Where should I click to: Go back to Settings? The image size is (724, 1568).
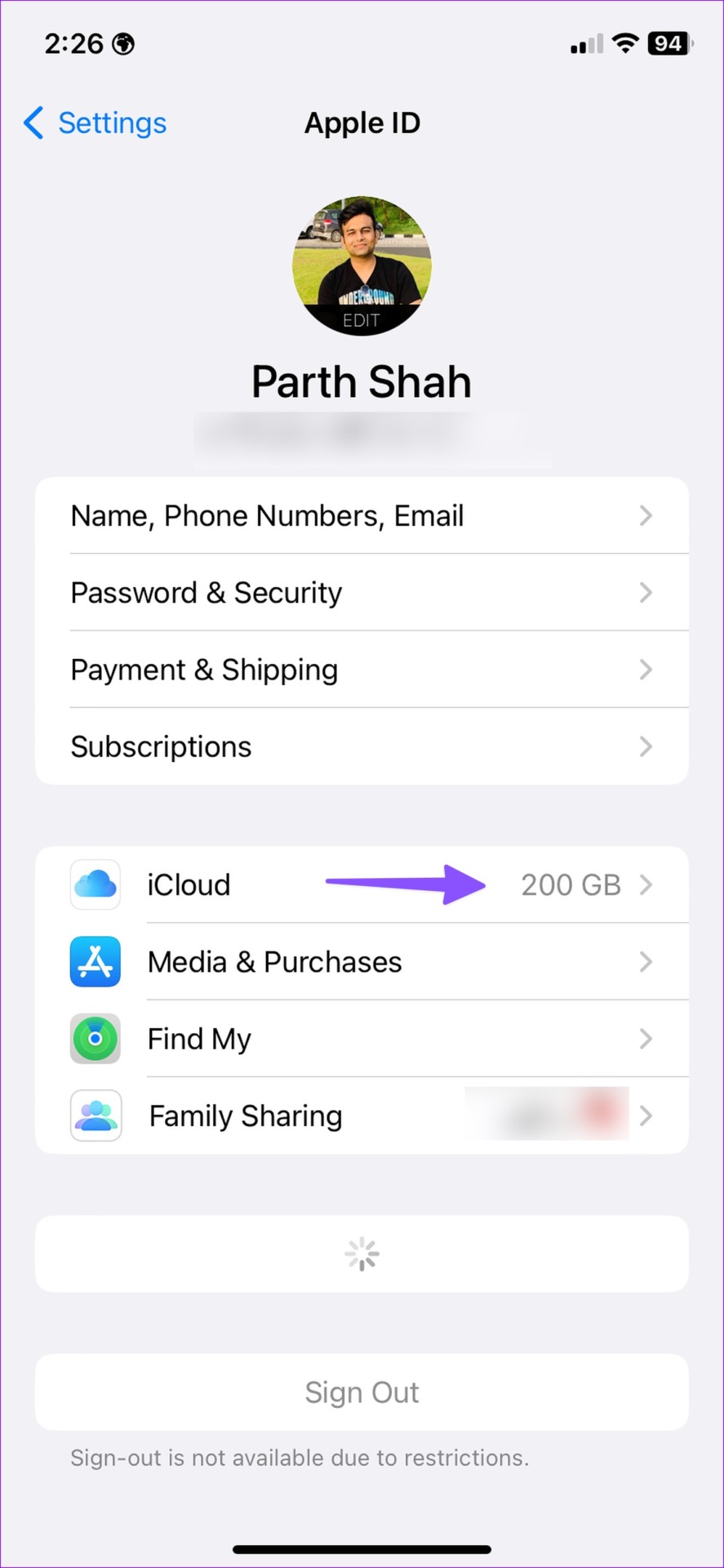tap(95, 123)
